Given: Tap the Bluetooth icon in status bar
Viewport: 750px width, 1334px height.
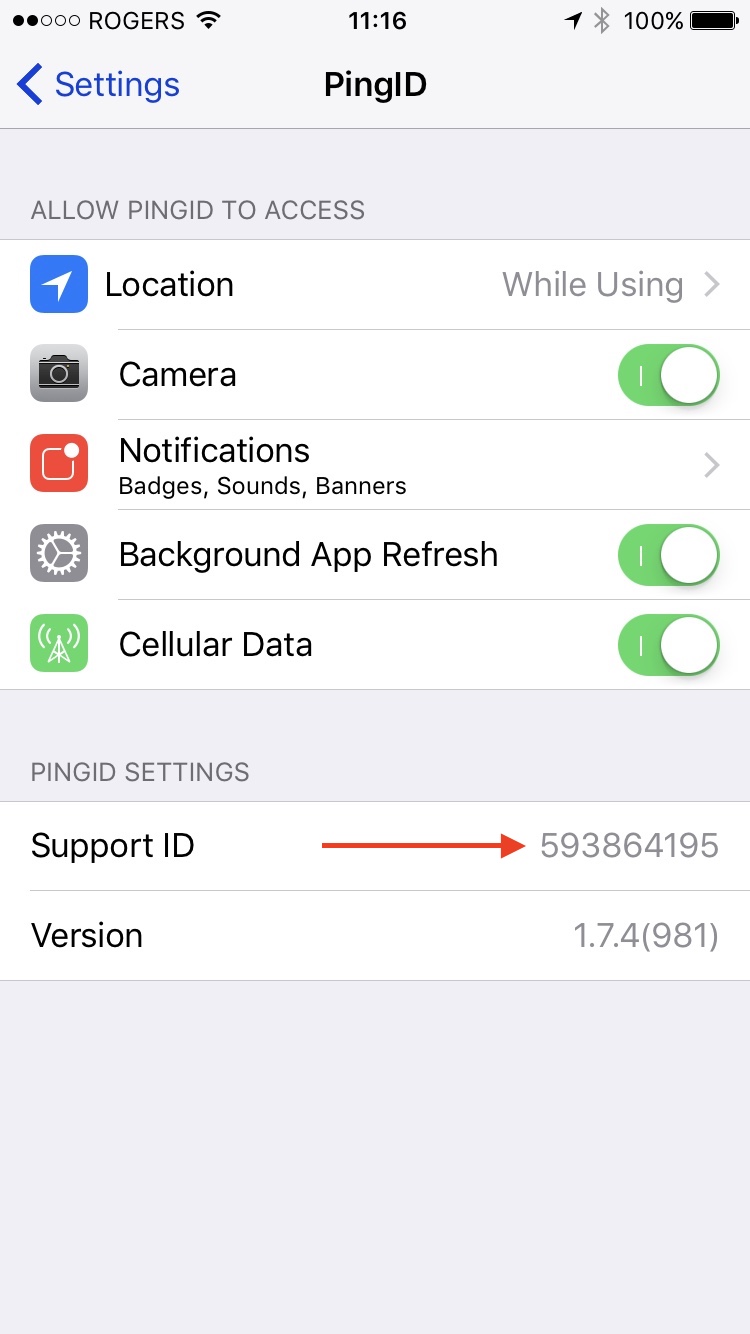Looking at the screenshot, I should 601,20.
